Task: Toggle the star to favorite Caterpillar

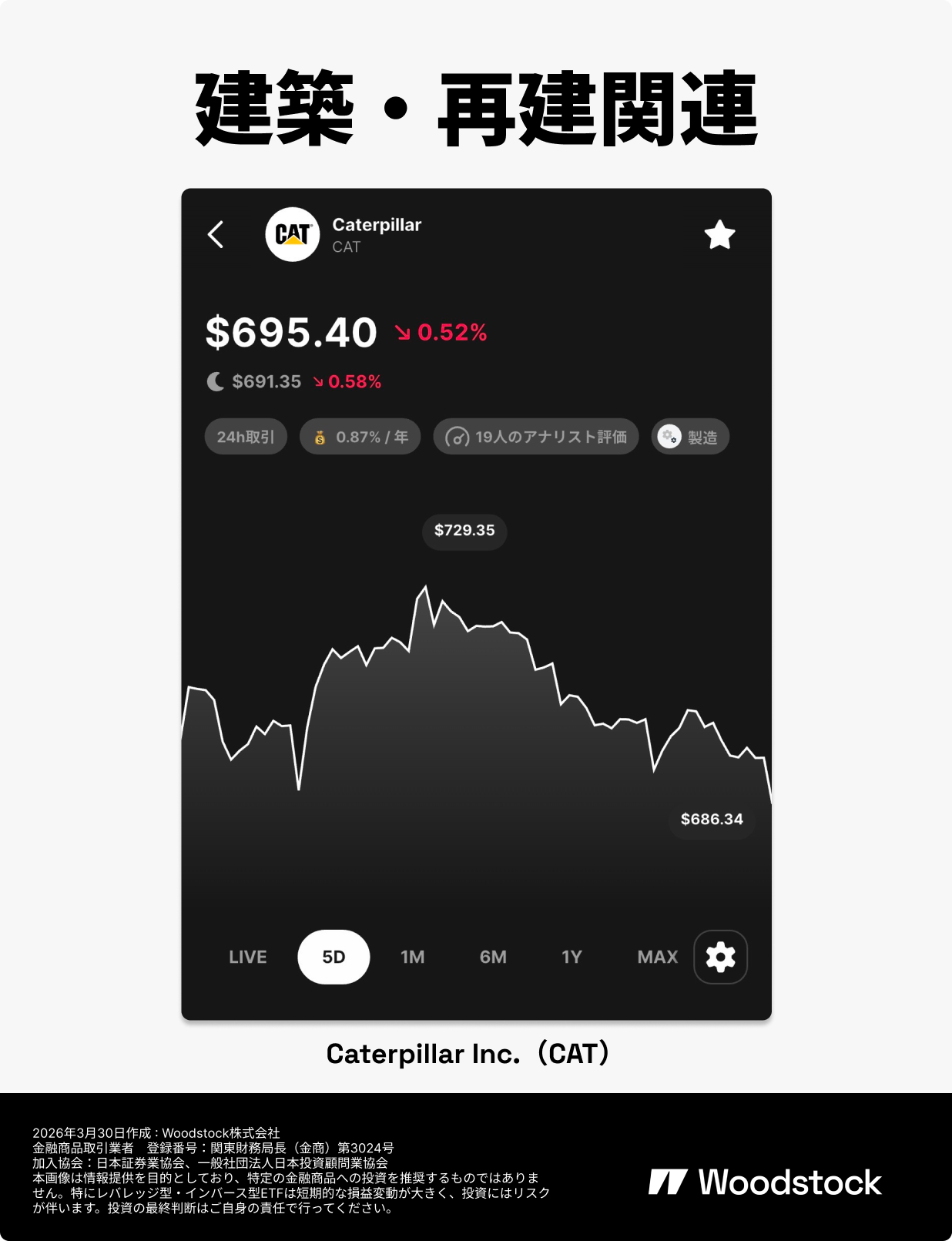Action: pos(719,235)
